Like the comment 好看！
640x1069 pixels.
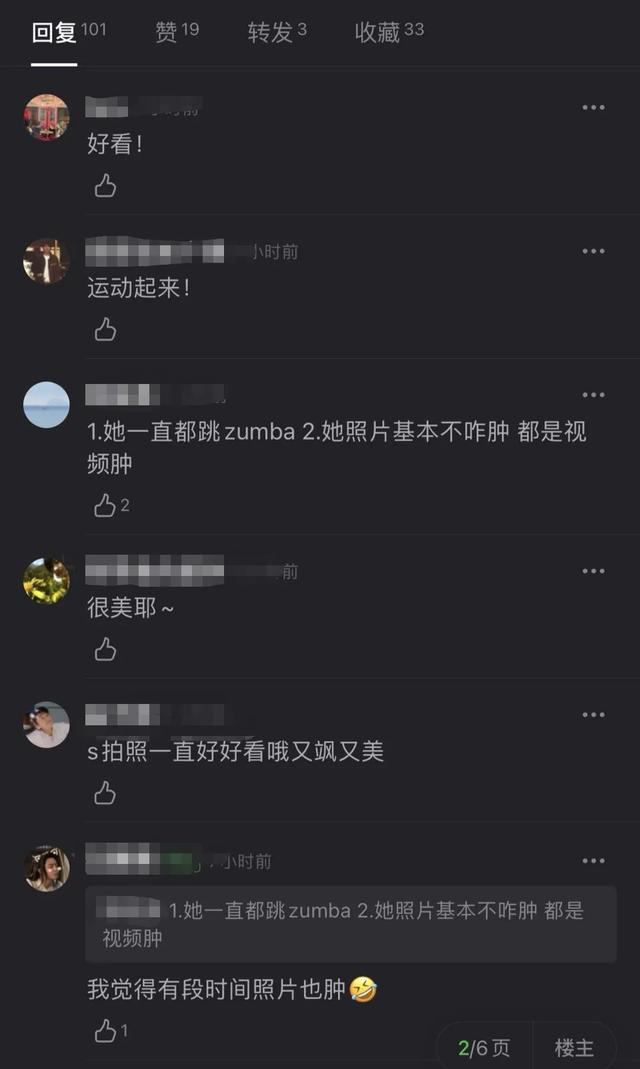(105, 185)
